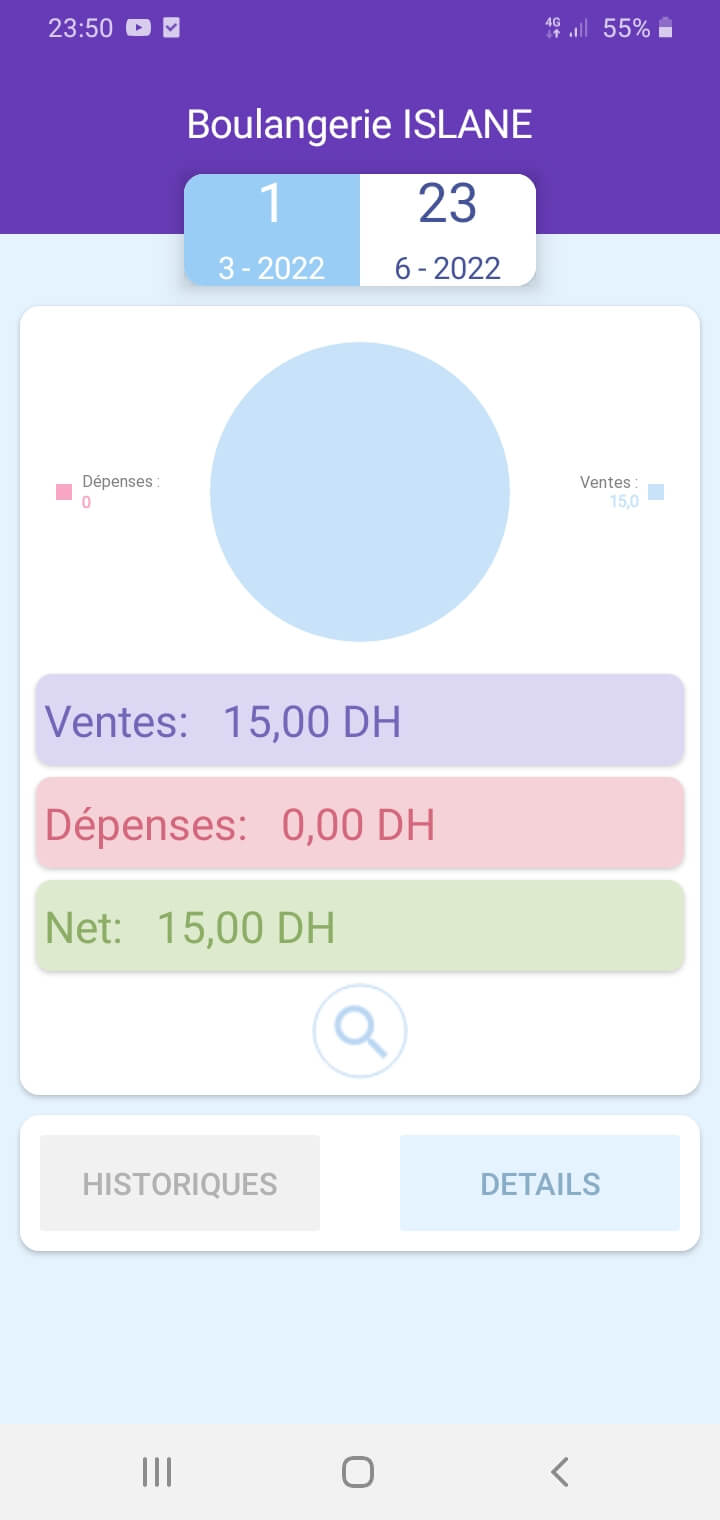Open the HISTORIQUES section
The height and width of the screenshot is (1520, 720).
(x=180, y=1183)
